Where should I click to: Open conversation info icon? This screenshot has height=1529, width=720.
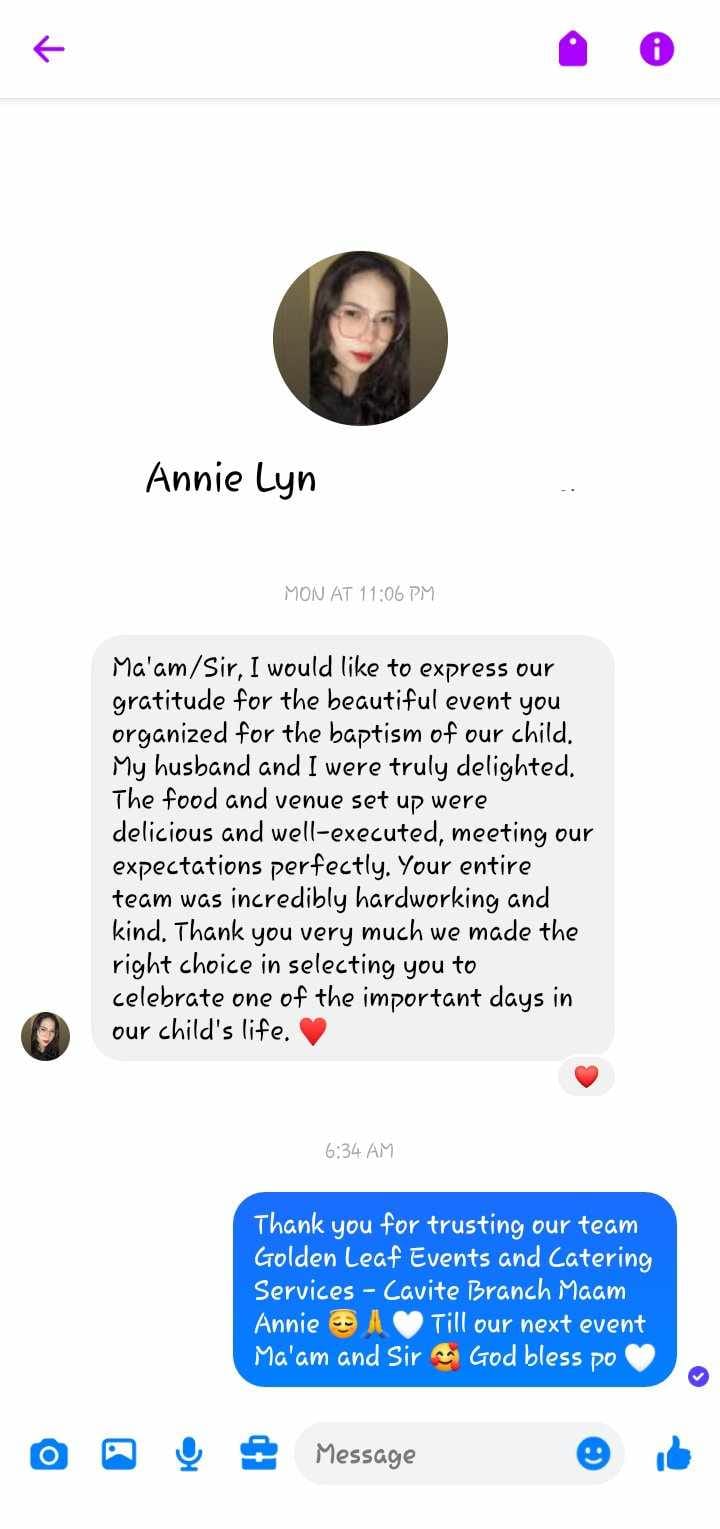657,48
